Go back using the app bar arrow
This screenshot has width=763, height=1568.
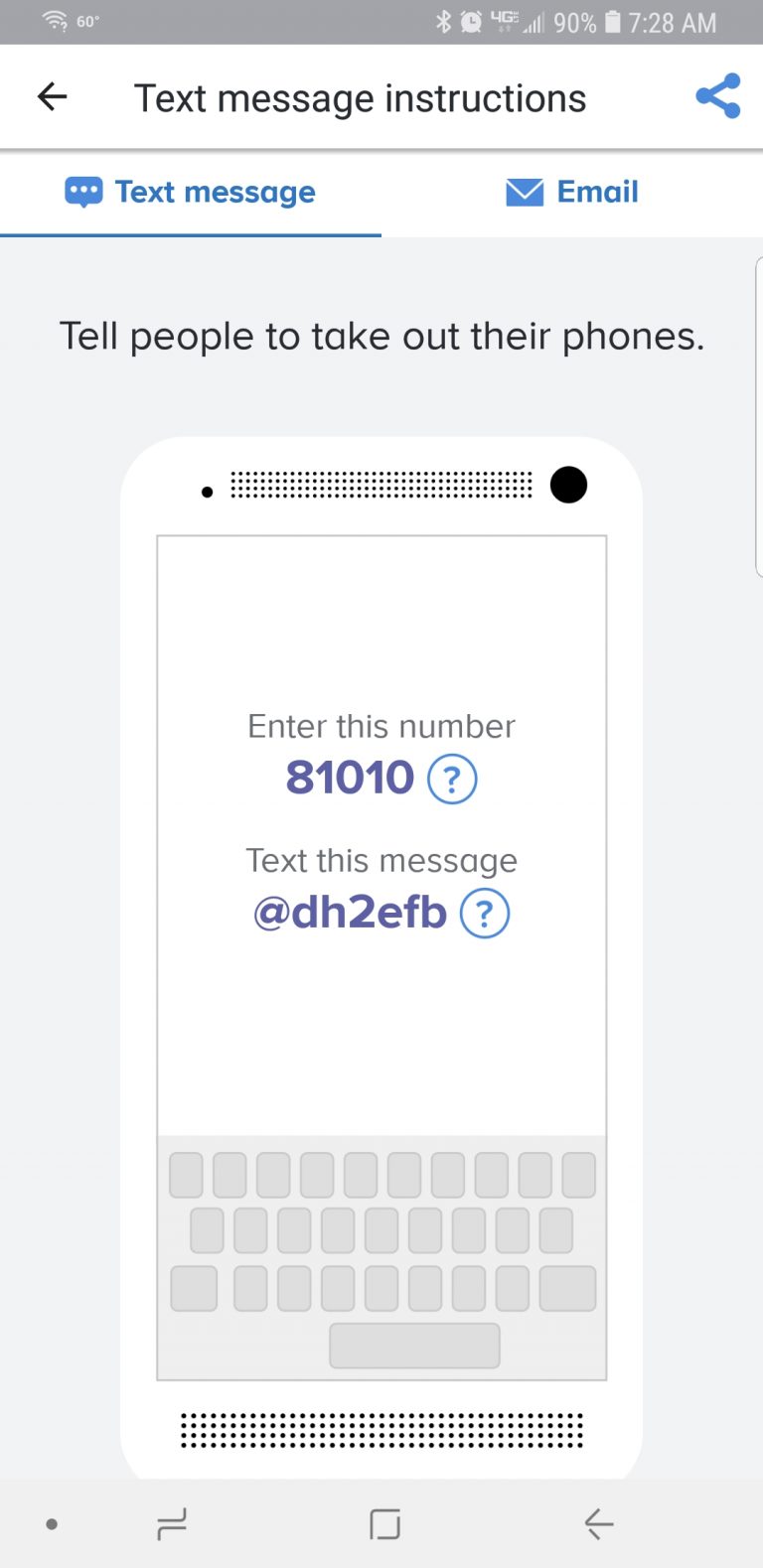coord(52,97)
